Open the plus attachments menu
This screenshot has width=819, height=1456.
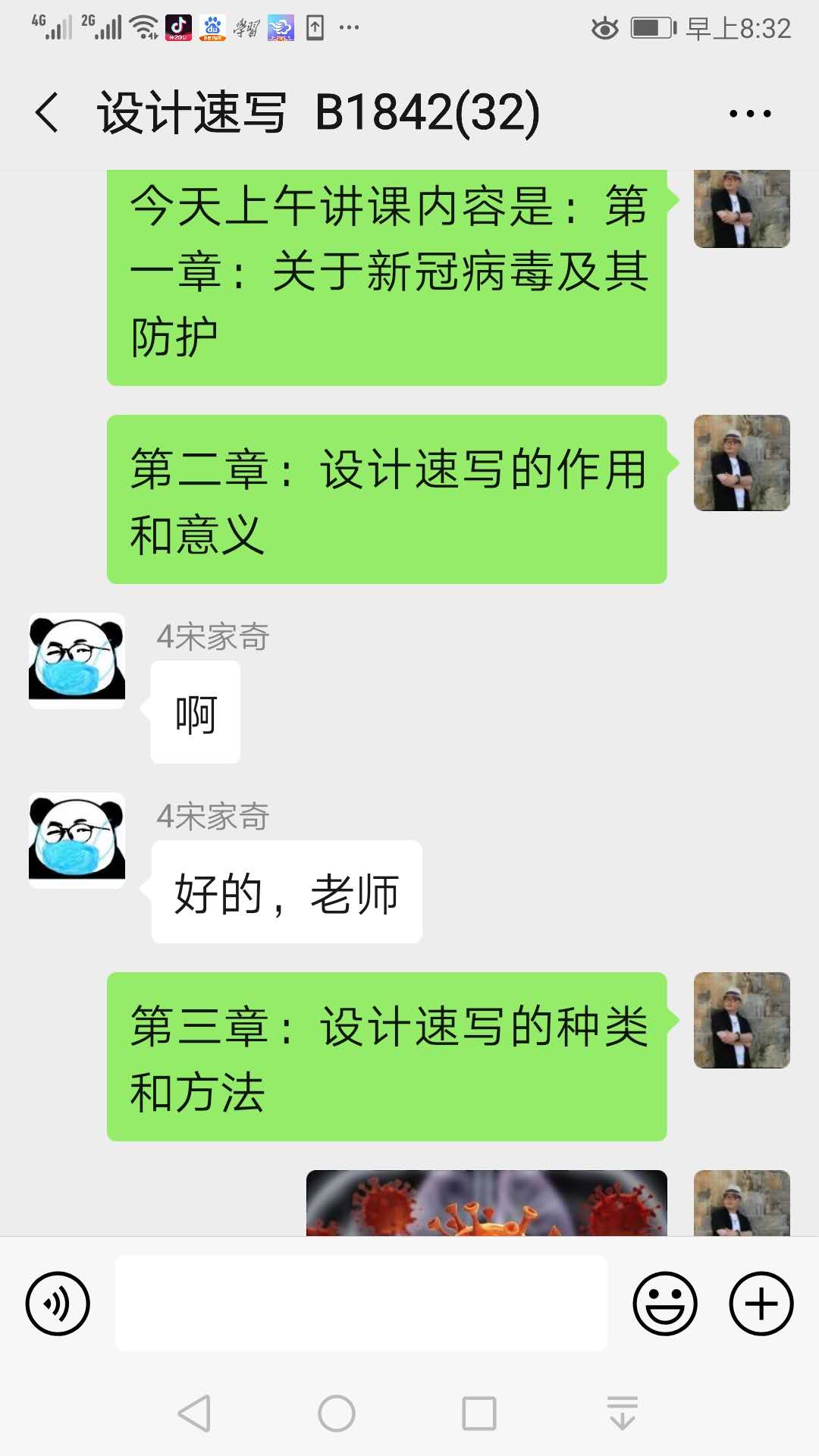click(x=761, y=1304)
